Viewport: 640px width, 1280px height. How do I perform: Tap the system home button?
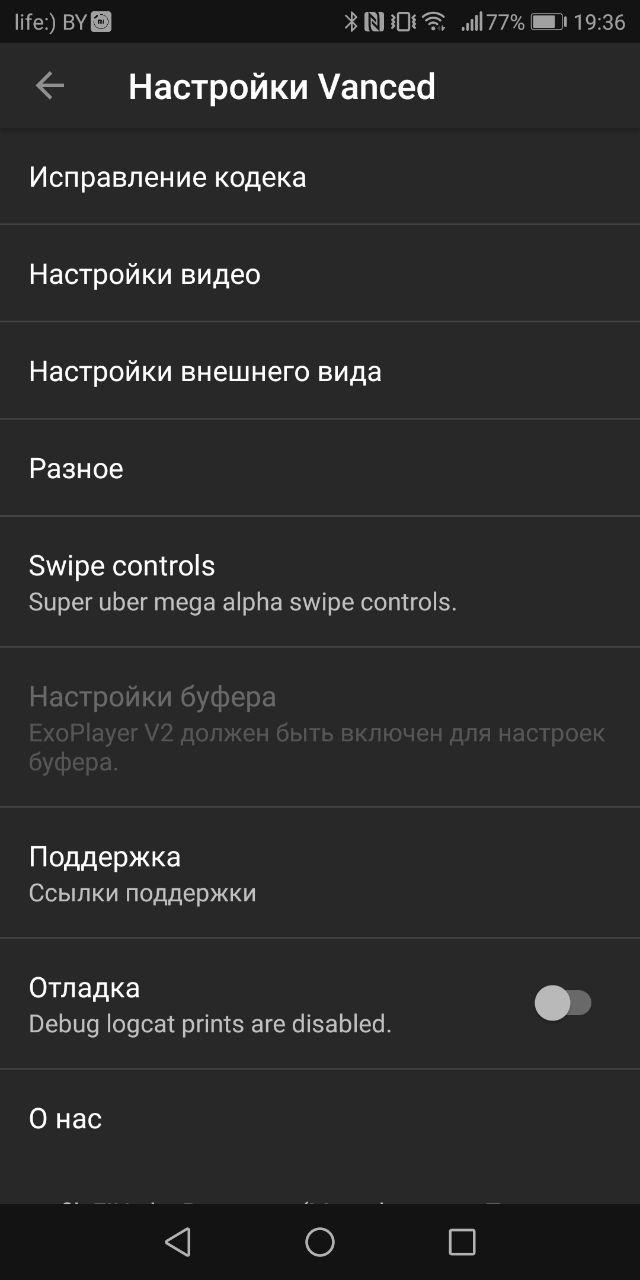point(320,1242)
